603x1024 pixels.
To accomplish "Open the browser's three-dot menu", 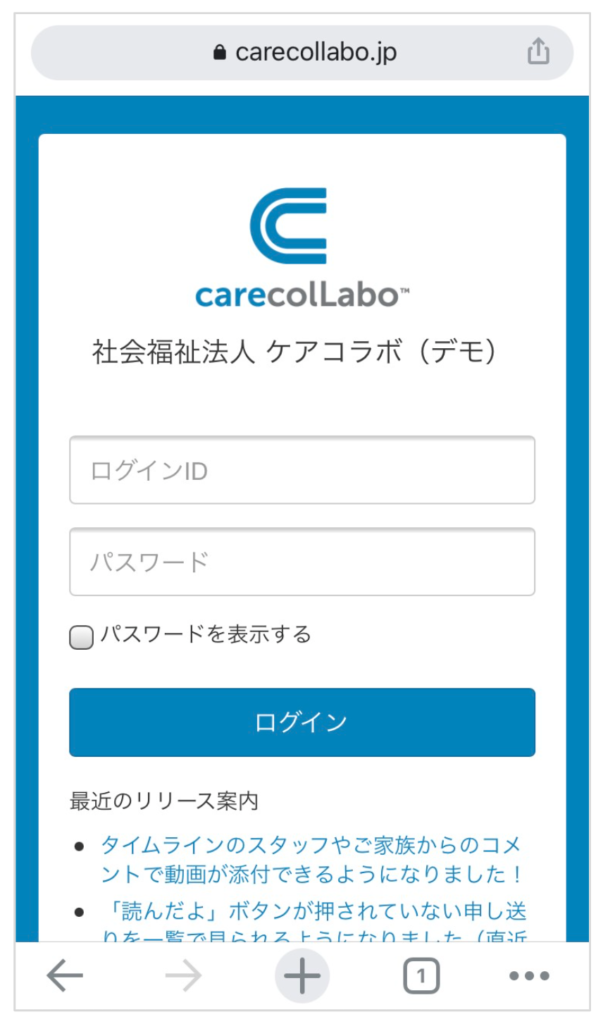I will point(529,976).
